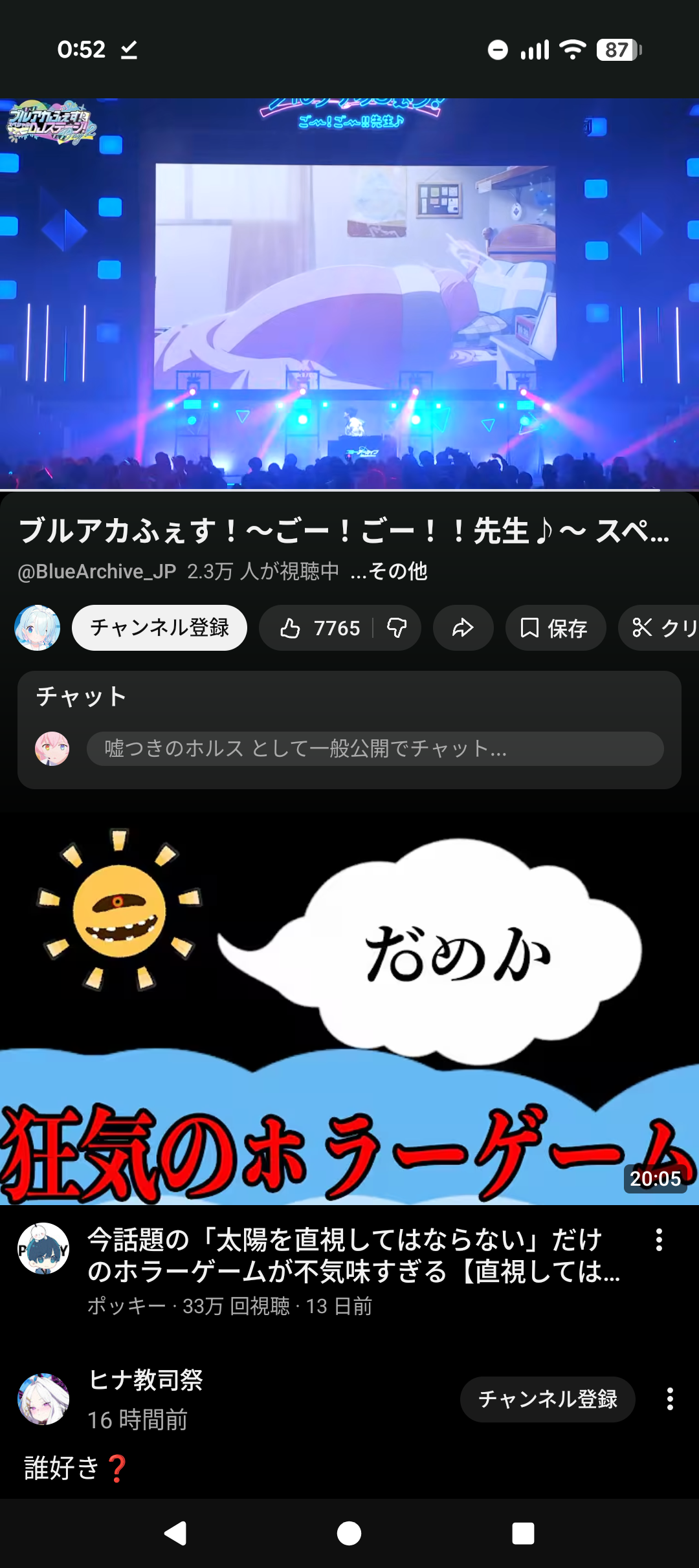
Task: Save video with the 保存 button
Action: click(x=555, y=627)
